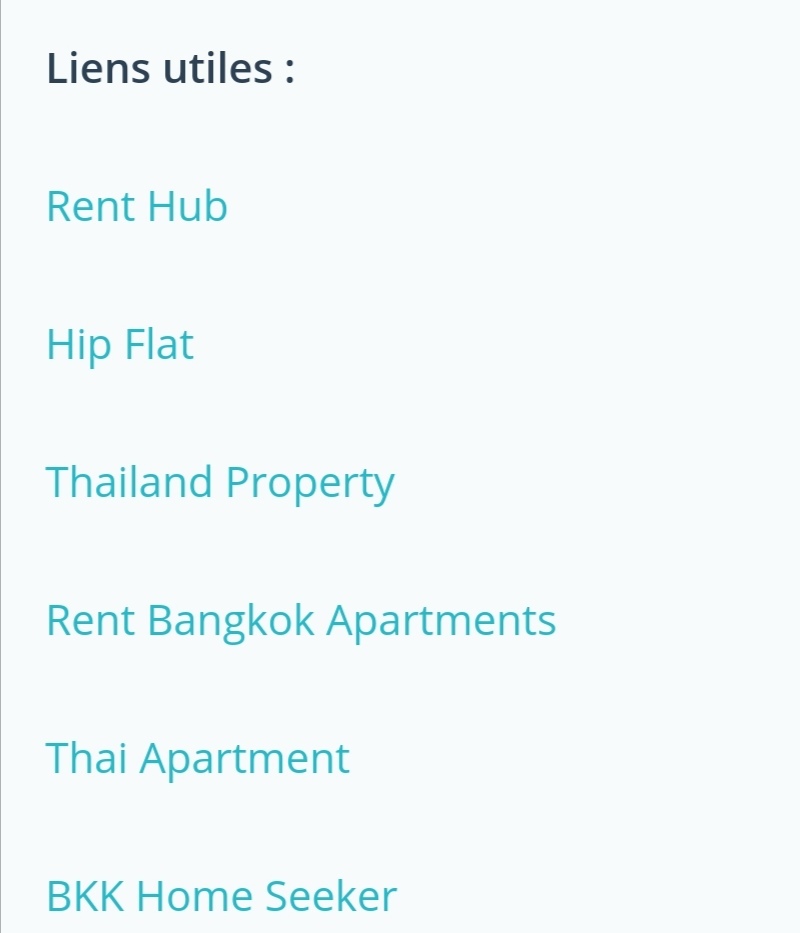Viewport: 800px width, 933px height.
Task: Select the Thai Apartment link
Action: 198,759
